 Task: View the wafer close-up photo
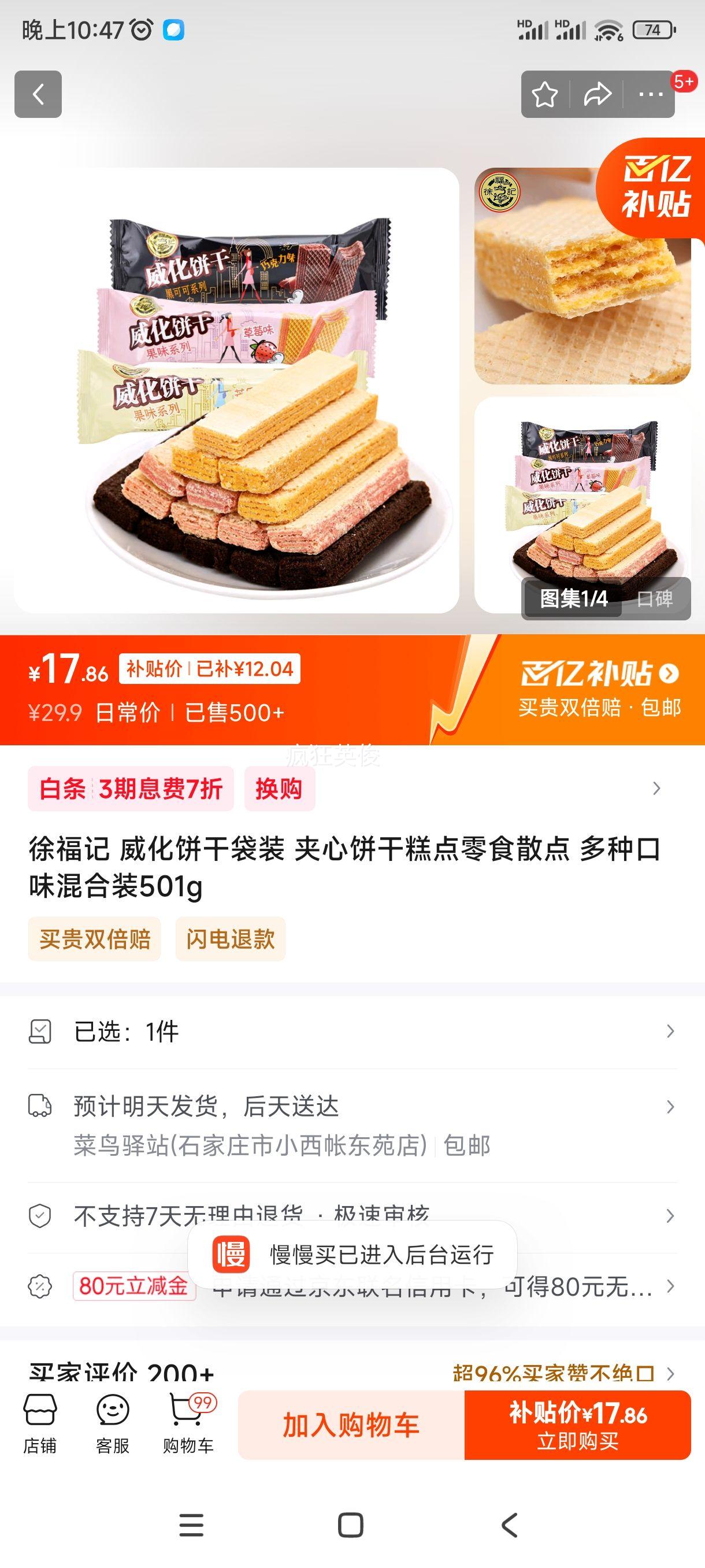(x=582, y=276)
